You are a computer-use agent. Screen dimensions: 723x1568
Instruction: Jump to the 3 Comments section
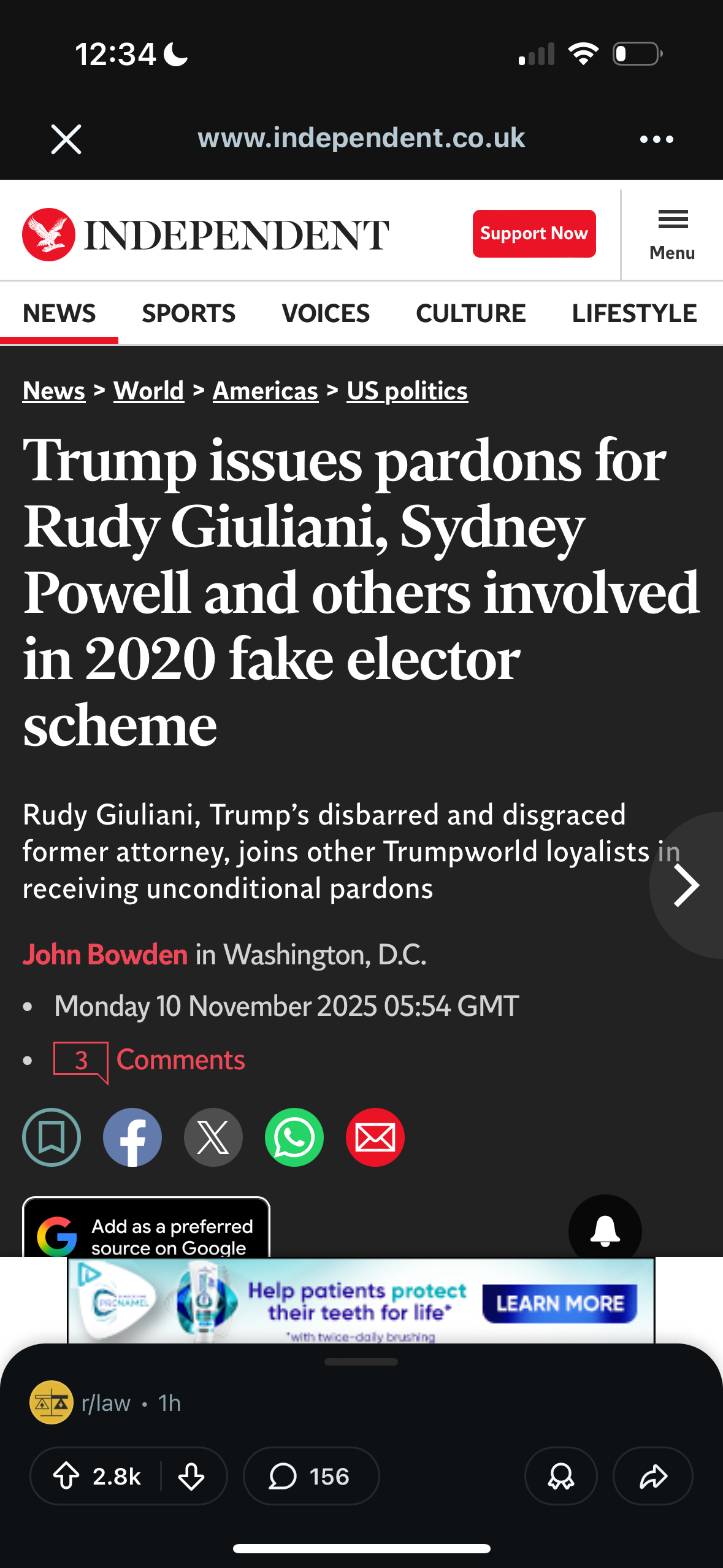point(150,1060)
